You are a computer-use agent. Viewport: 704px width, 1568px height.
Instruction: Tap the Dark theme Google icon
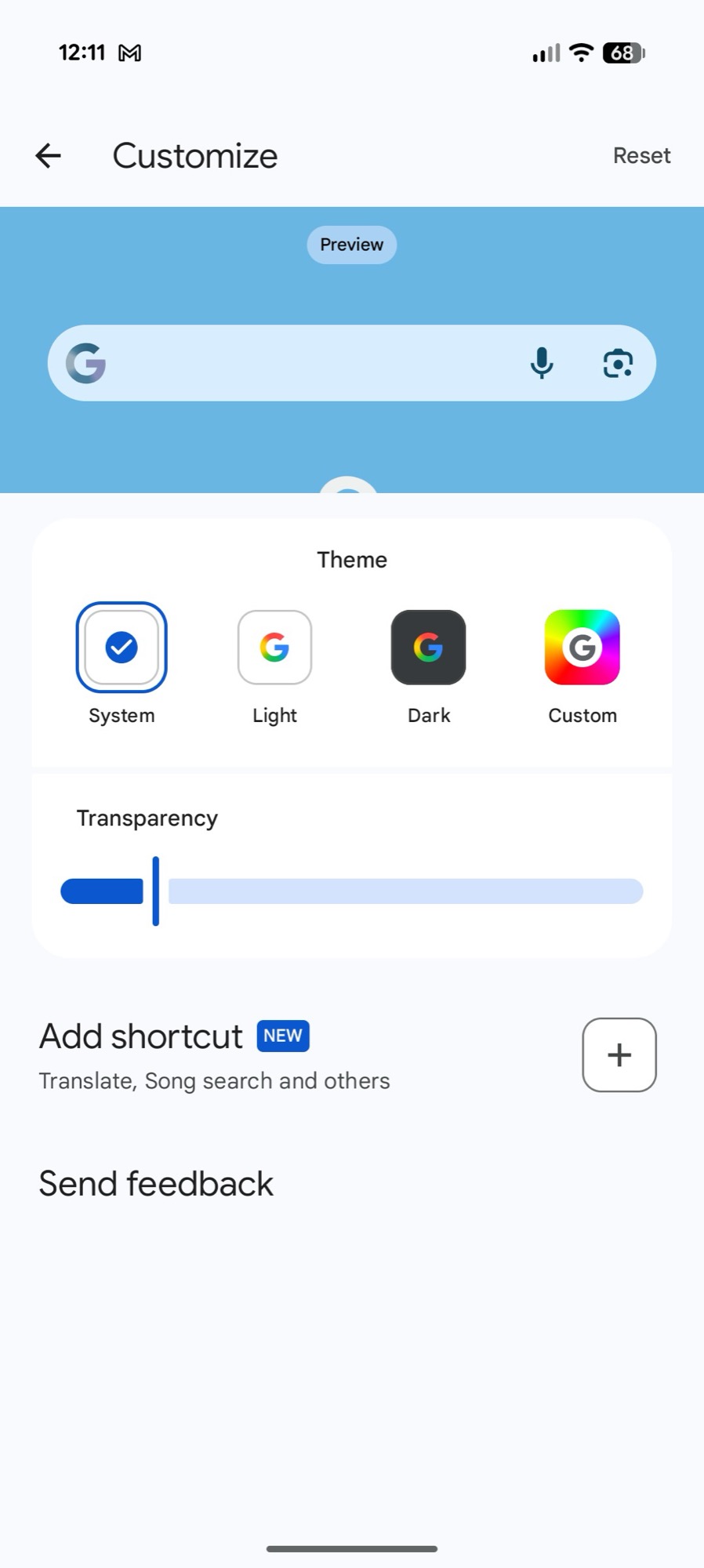[428, 647]
